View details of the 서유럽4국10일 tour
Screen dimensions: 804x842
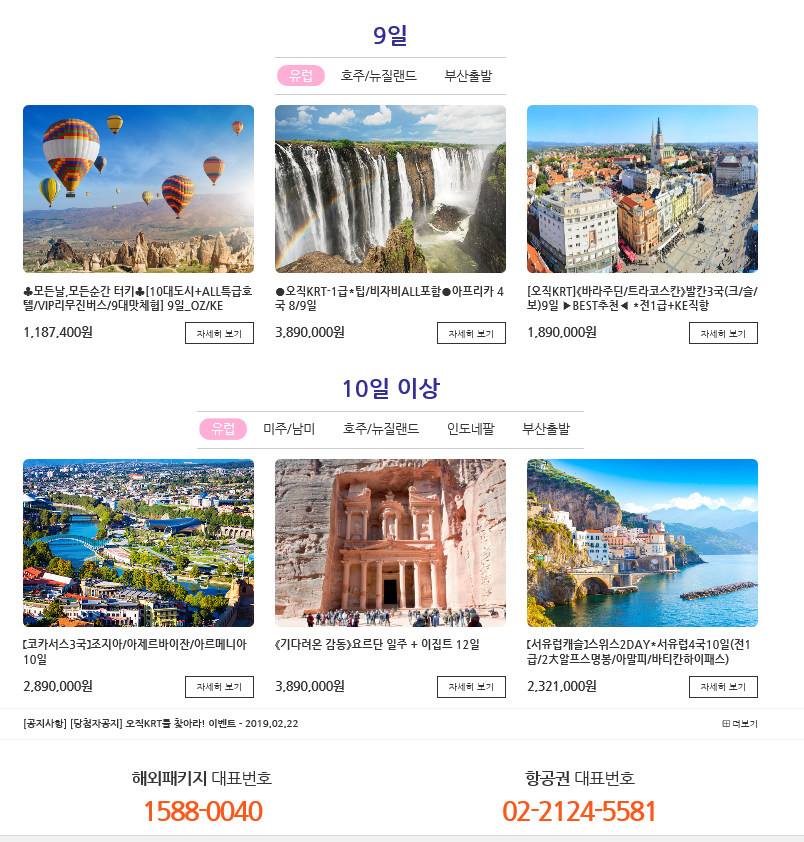(723, 687)
